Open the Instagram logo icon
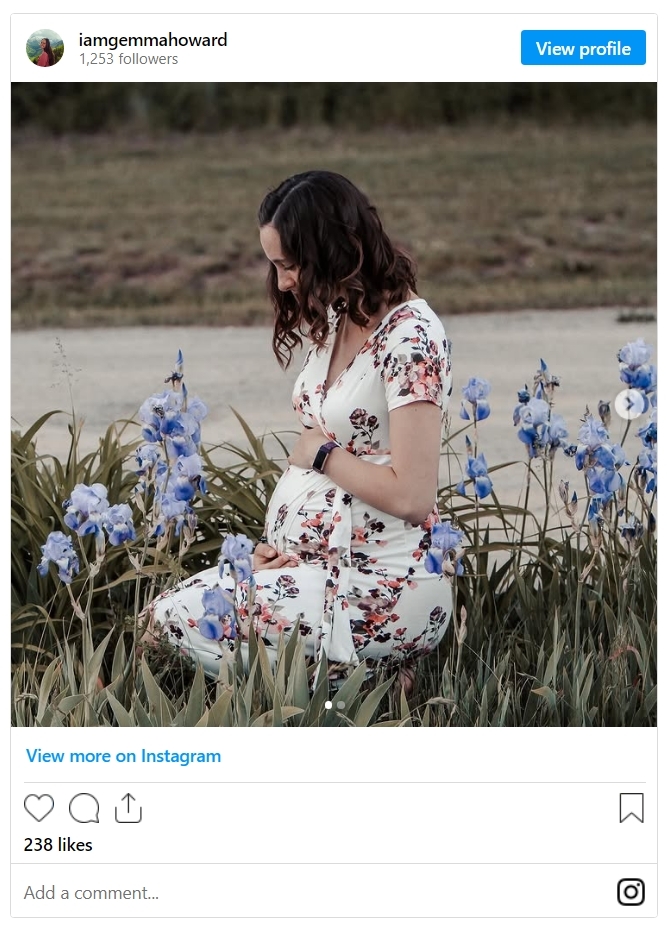 click(x=631, y=892)
